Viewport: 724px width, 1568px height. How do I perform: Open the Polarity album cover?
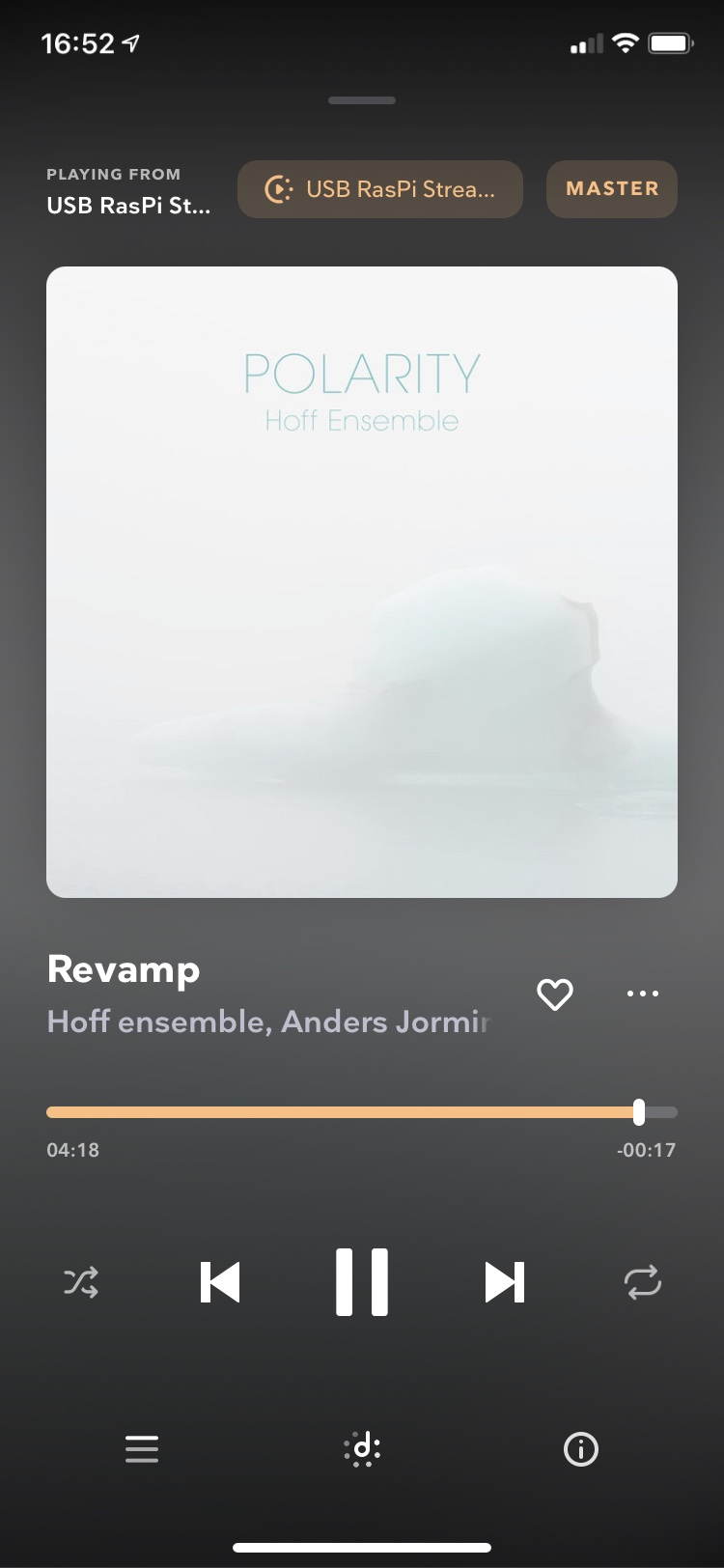pos(362,582)
